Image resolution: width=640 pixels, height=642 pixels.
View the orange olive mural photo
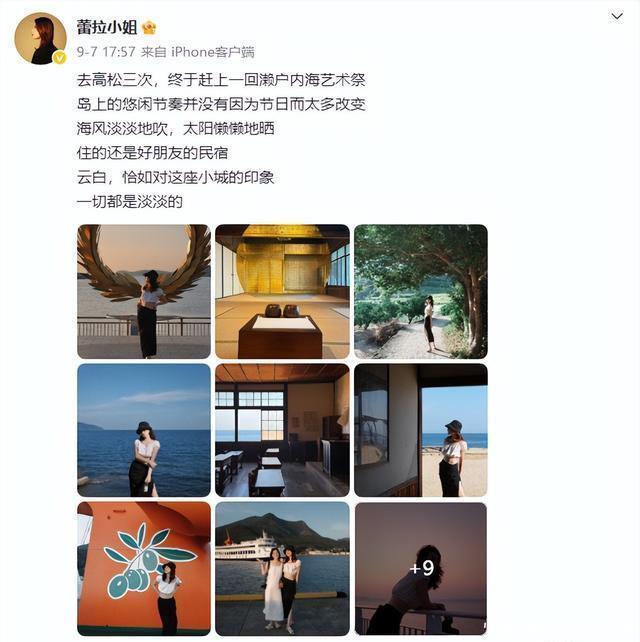tap(144, 569)
